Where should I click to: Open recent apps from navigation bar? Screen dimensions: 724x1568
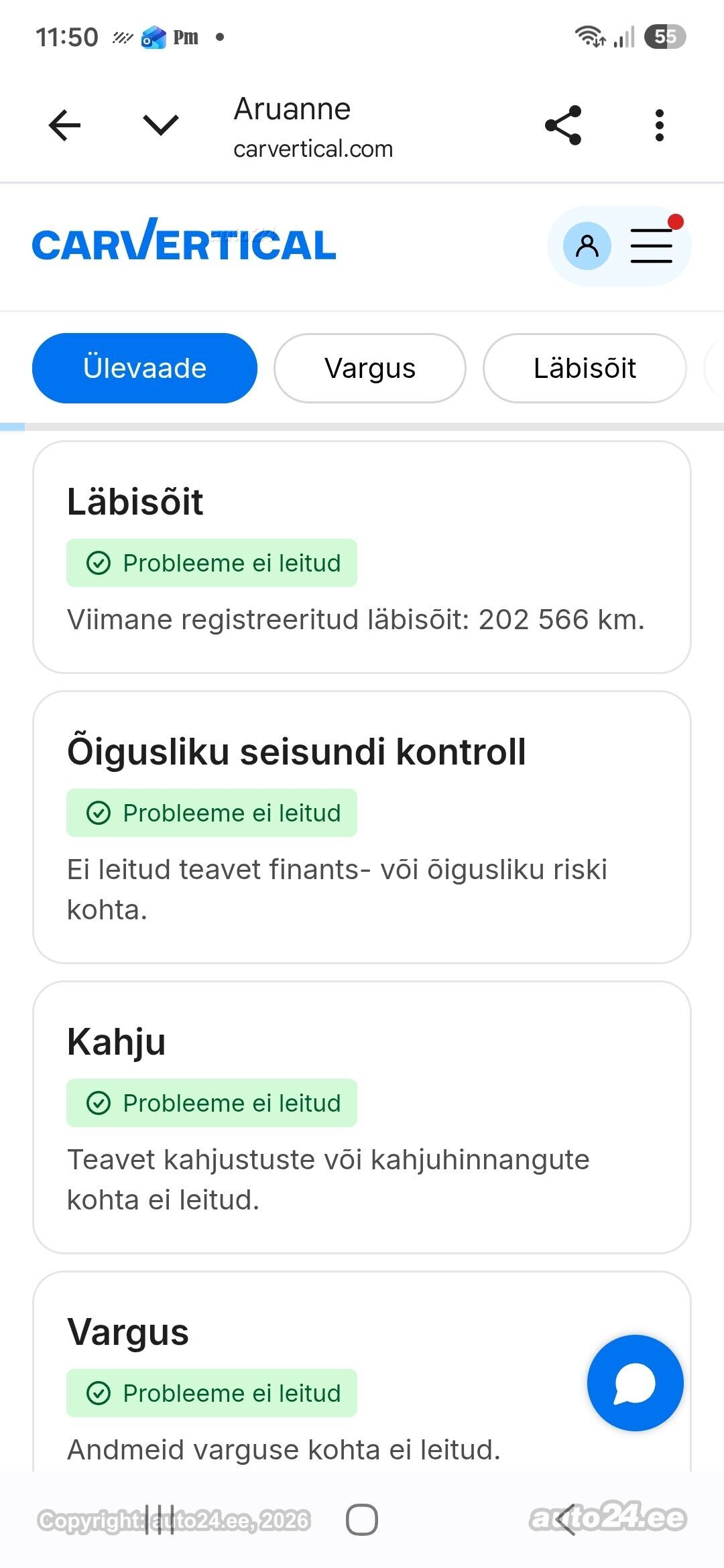click(x=160, y=1520)
